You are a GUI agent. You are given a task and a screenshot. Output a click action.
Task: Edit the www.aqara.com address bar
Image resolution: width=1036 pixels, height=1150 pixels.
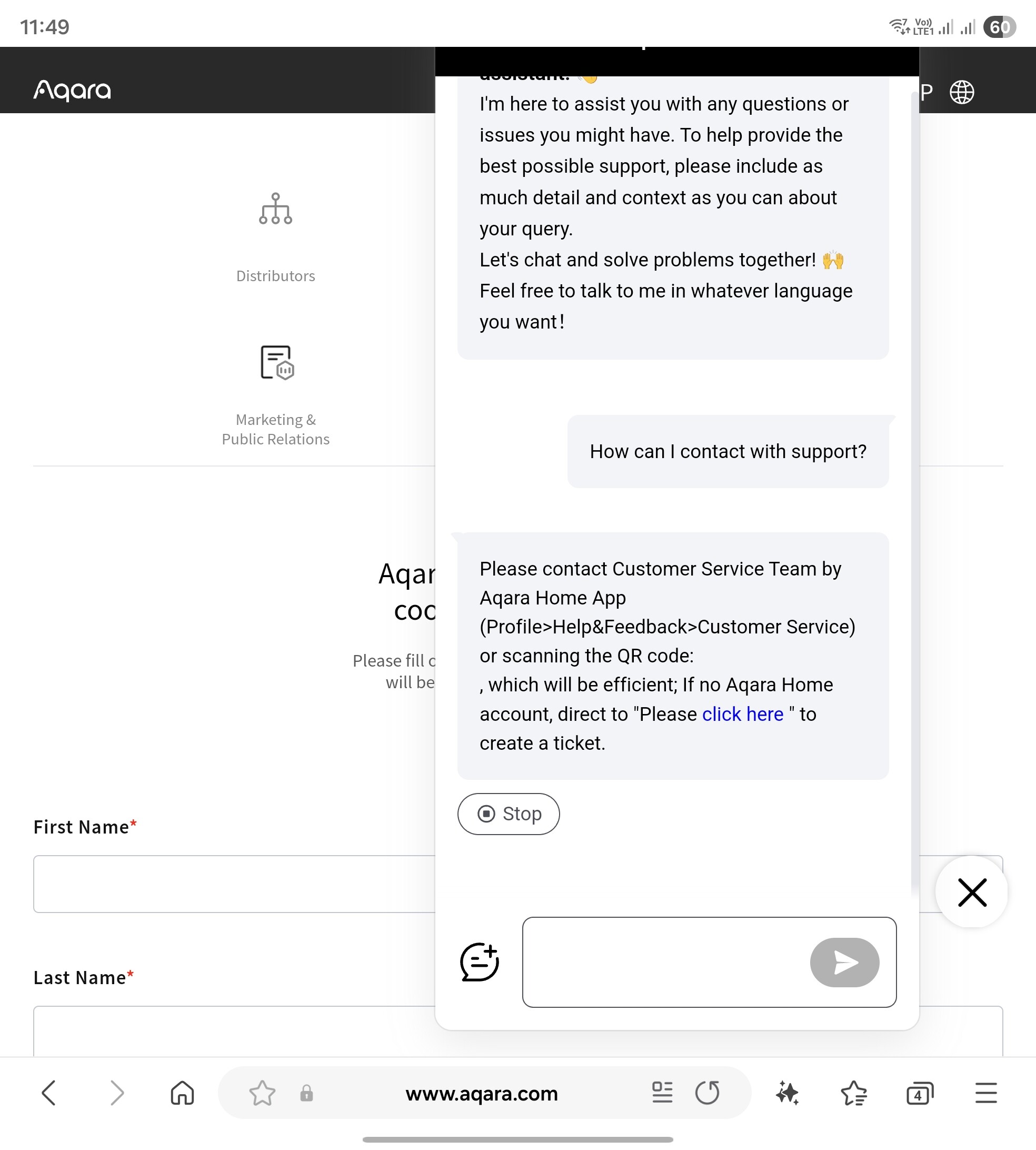[x=481, y=1093]
